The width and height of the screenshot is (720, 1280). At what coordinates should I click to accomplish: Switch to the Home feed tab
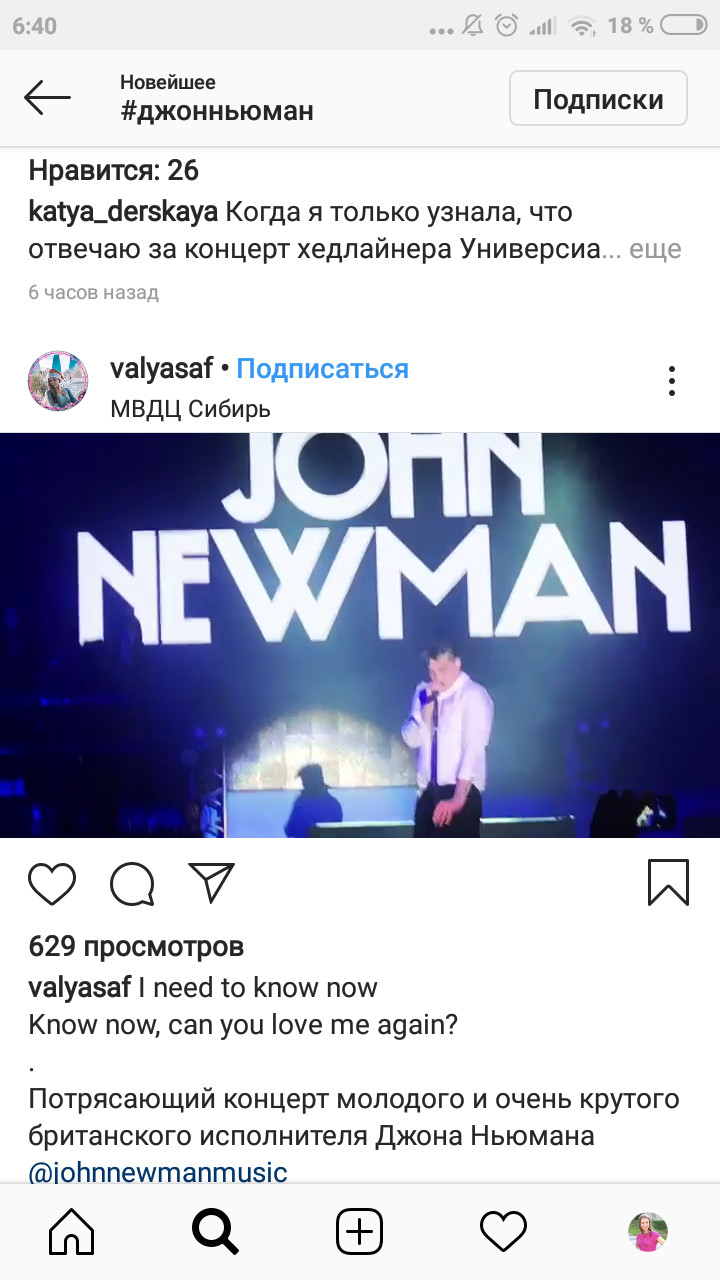click(72, 1232)
